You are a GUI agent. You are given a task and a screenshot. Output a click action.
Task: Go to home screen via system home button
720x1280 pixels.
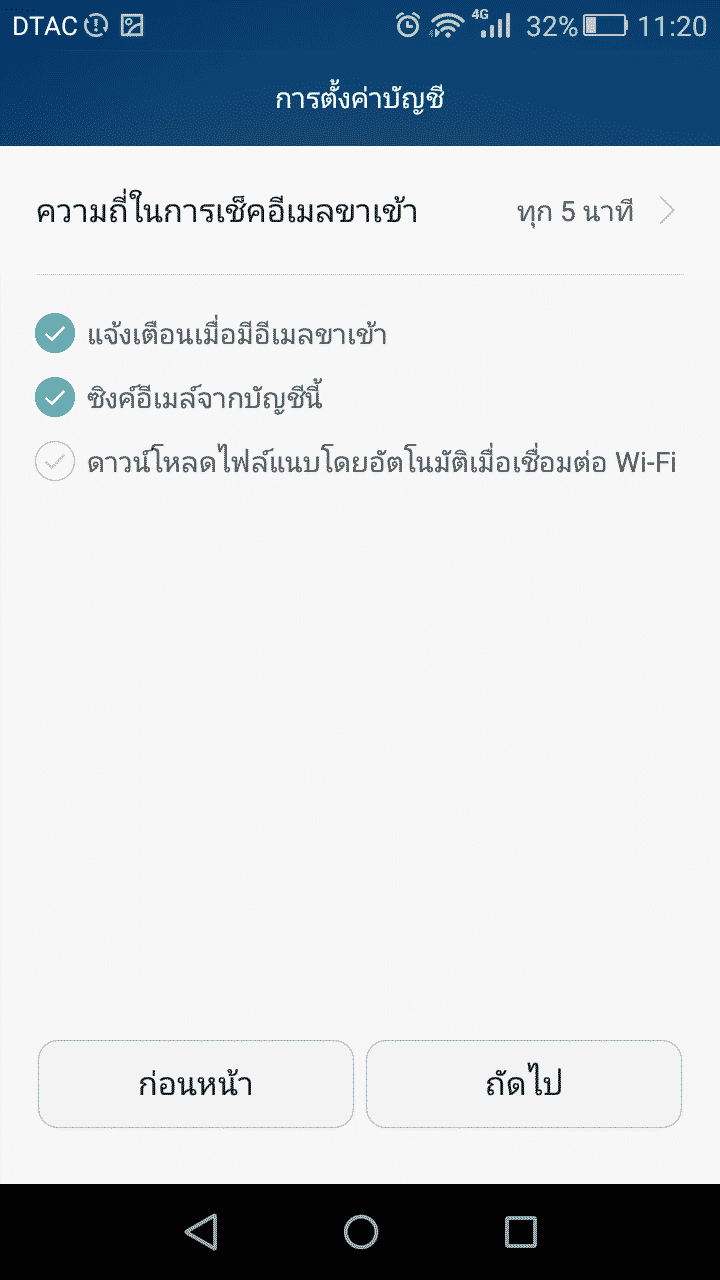(x=360, y=1232)
